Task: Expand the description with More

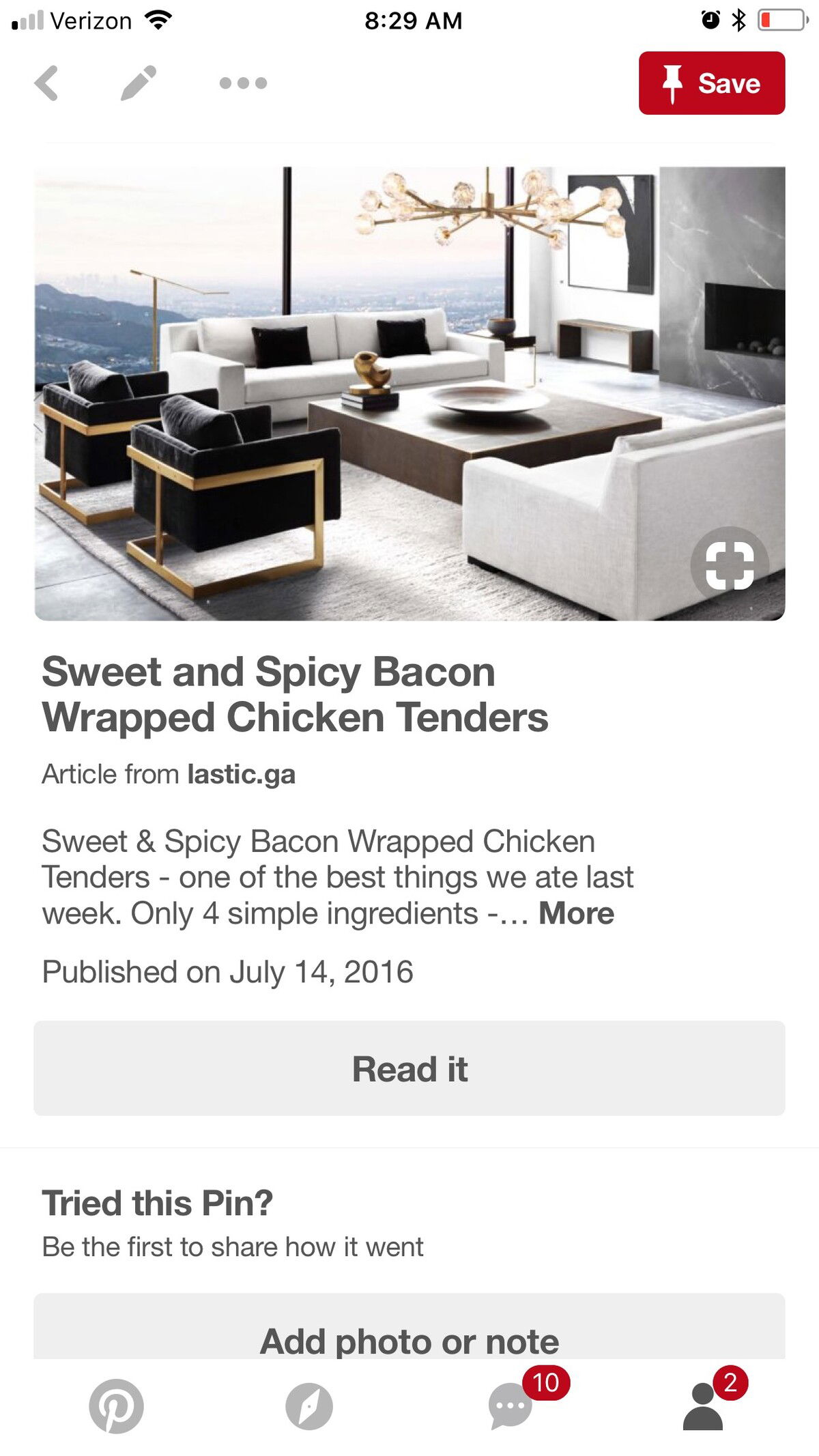Action: click(576, 913)
